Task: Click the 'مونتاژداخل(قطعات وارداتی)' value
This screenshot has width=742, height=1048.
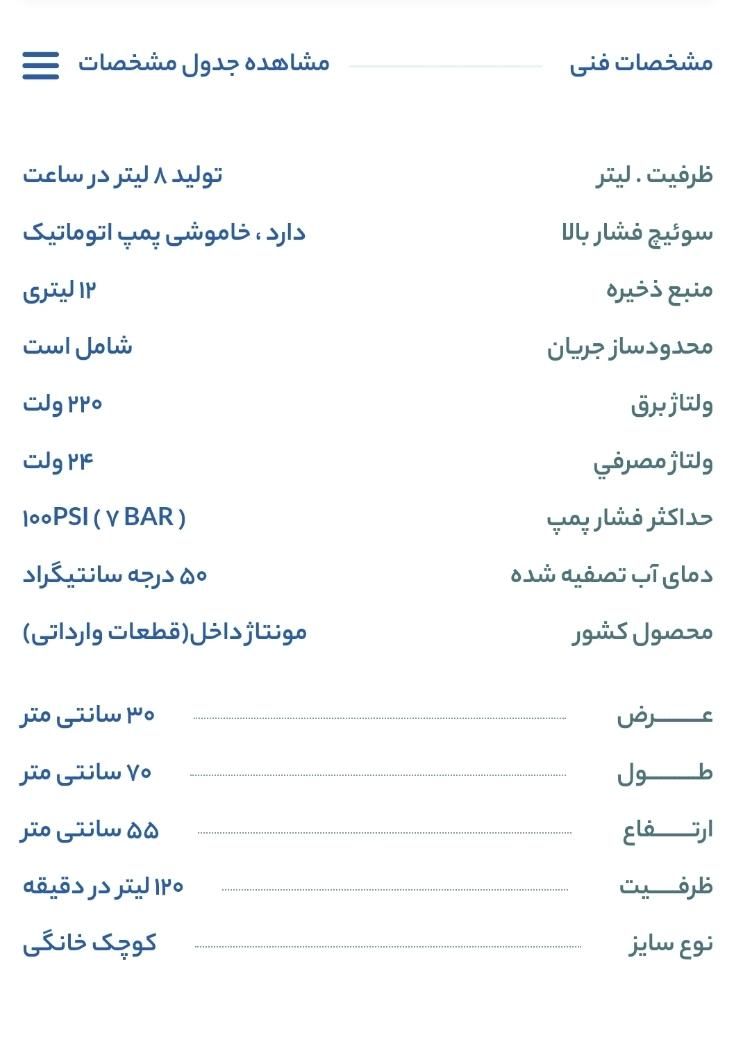Action: click(165, 631)
